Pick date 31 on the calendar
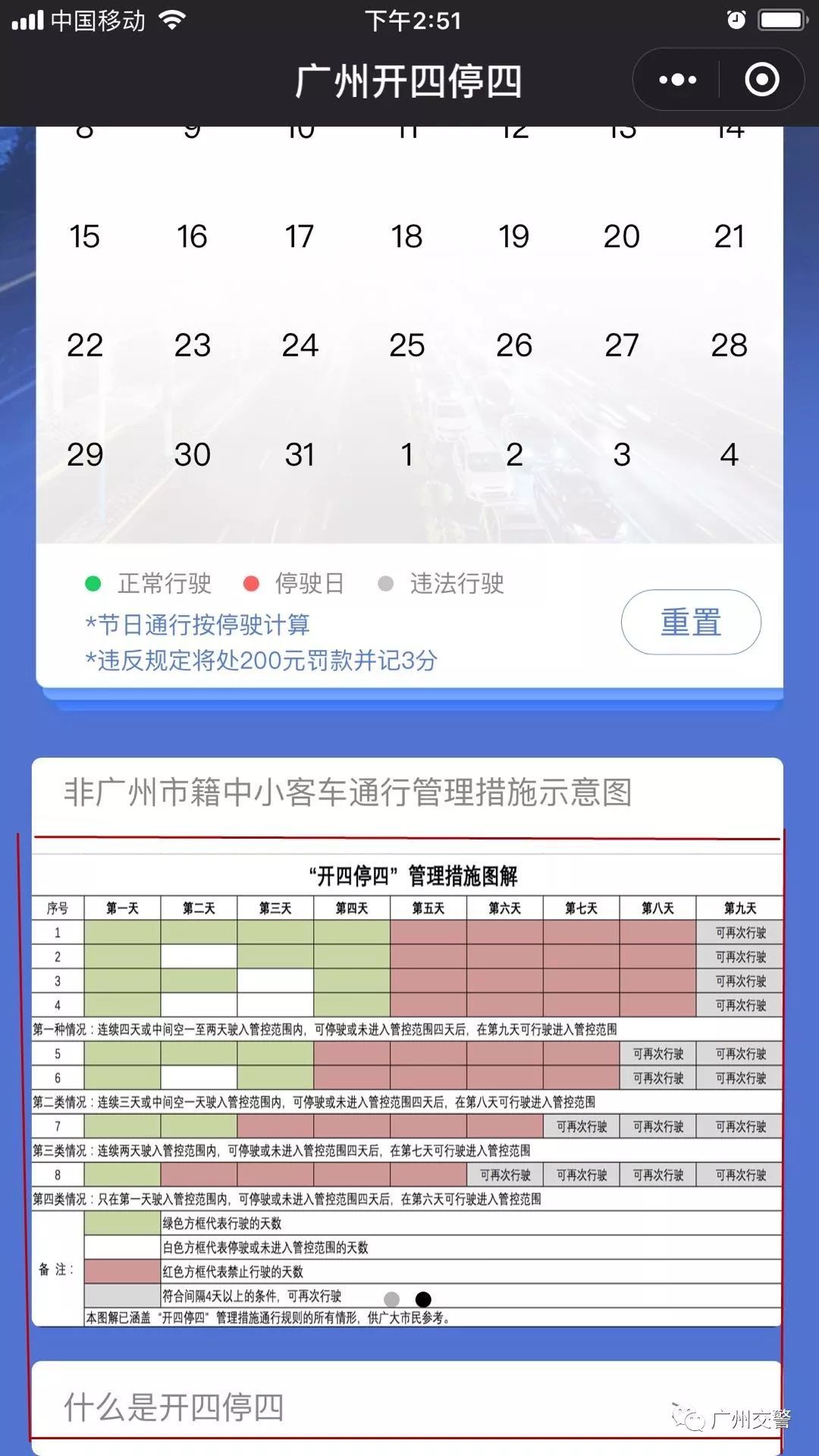819x1456 pixels. pyautogui.click(x=300, y=455)
